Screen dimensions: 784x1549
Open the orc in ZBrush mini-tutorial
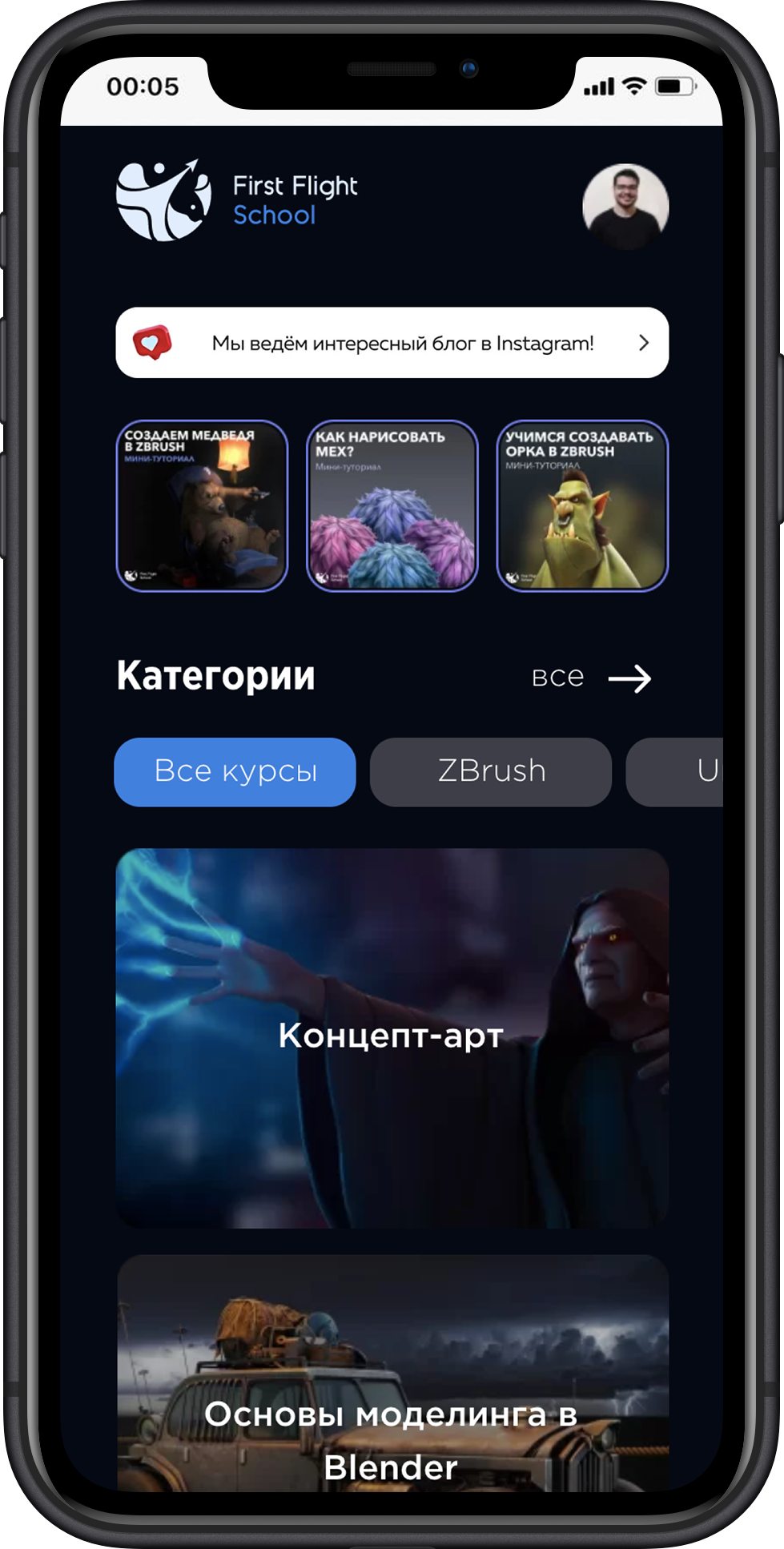(x=582, y=506)
